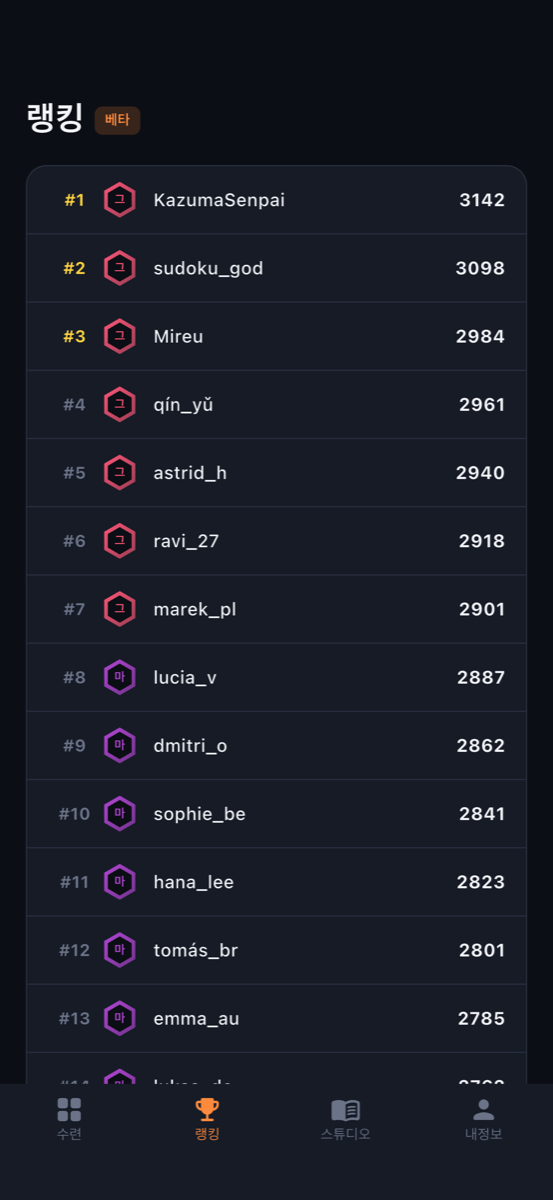Select the 랭킹 tab
Screen dimensions: 553x1200
point(207,1119)
